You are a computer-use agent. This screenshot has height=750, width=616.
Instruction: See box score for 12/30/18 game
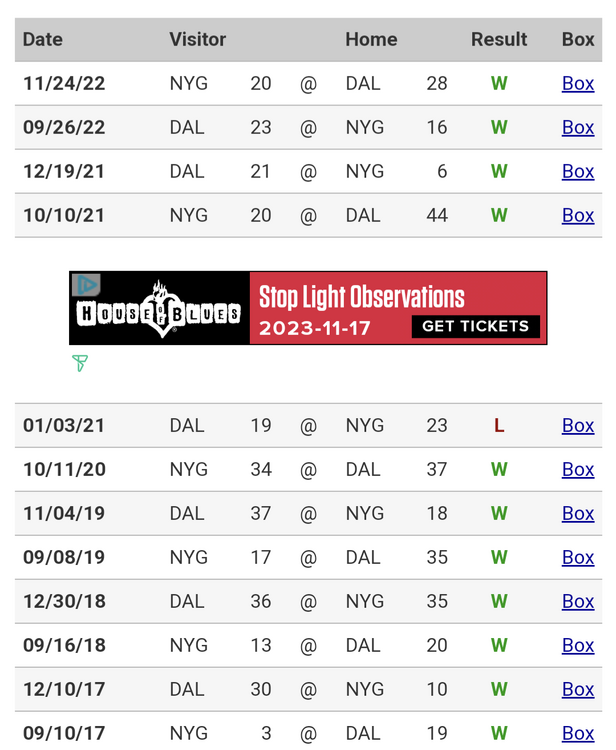[578, 602]
